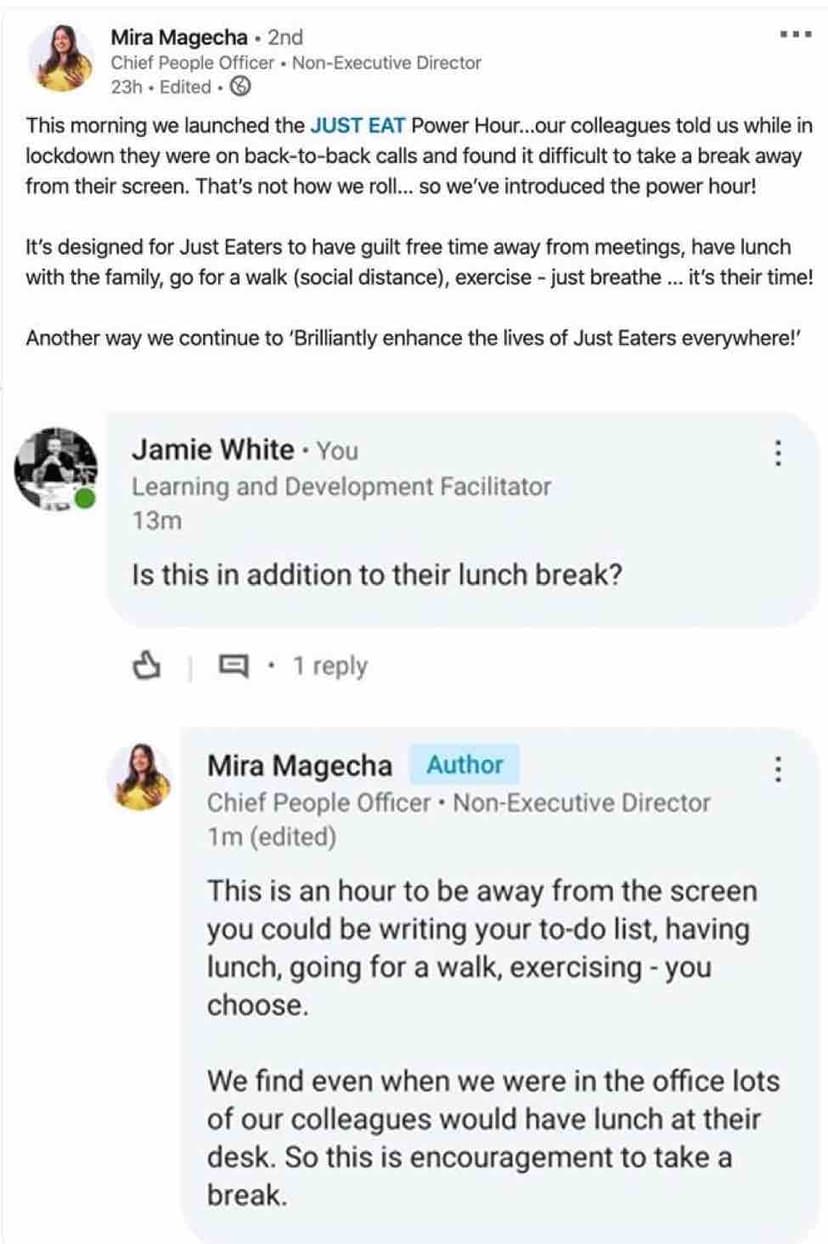Open options menu on Jamie White's comment
Screen dimensions: 828x1244
click(777, 454)
